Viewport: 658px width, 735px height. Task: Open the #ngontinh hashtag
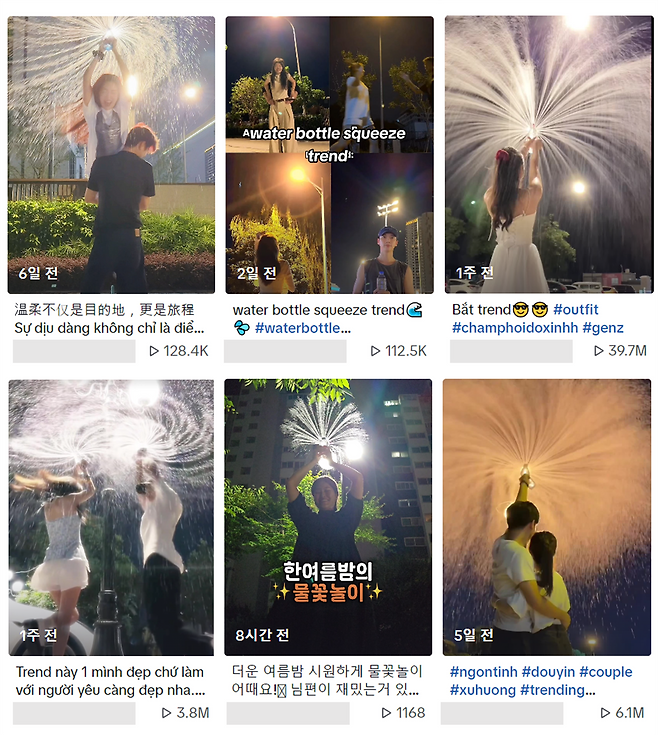[482, 672]
